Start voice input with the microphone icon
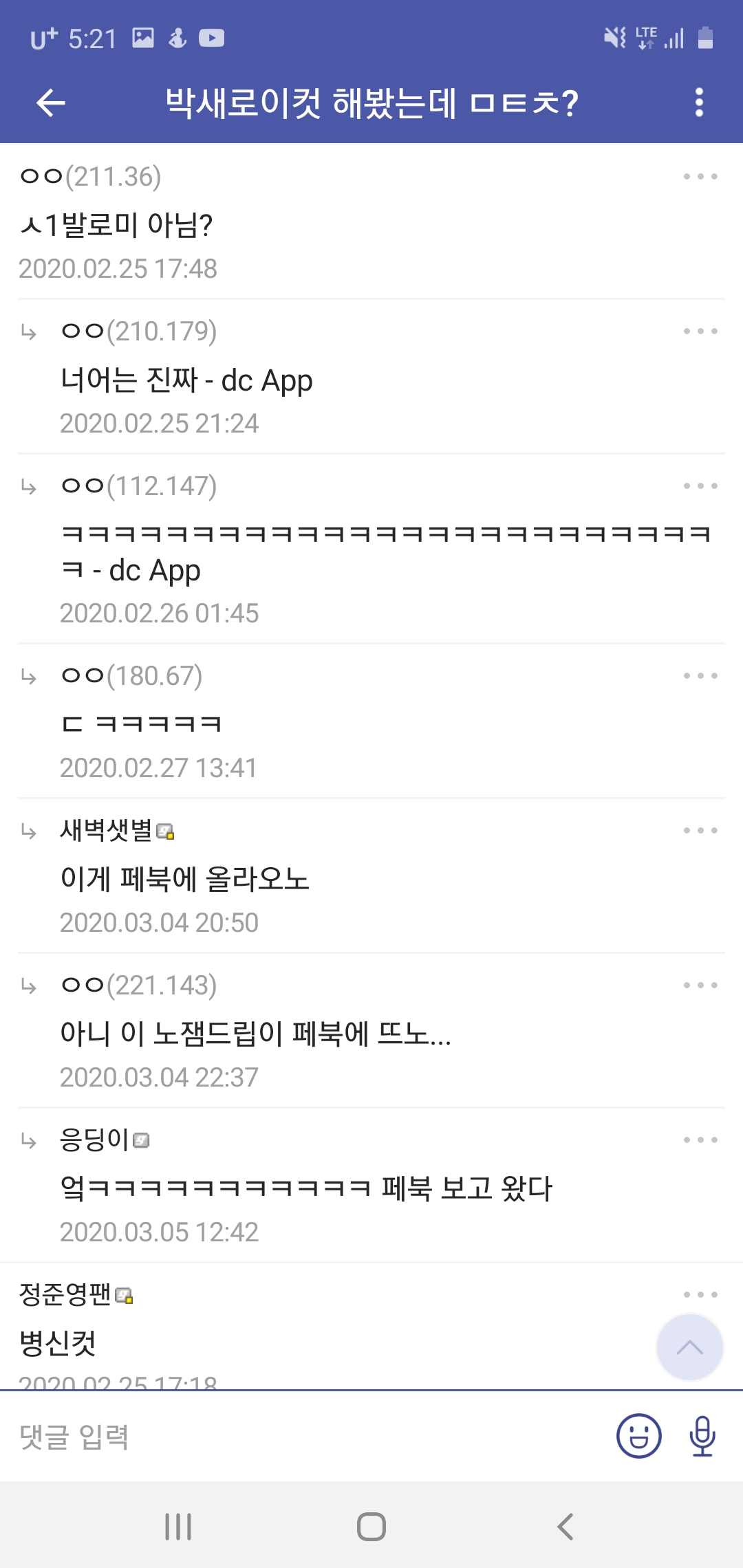The image size is (743, 1568). (x=702, y=1436)
